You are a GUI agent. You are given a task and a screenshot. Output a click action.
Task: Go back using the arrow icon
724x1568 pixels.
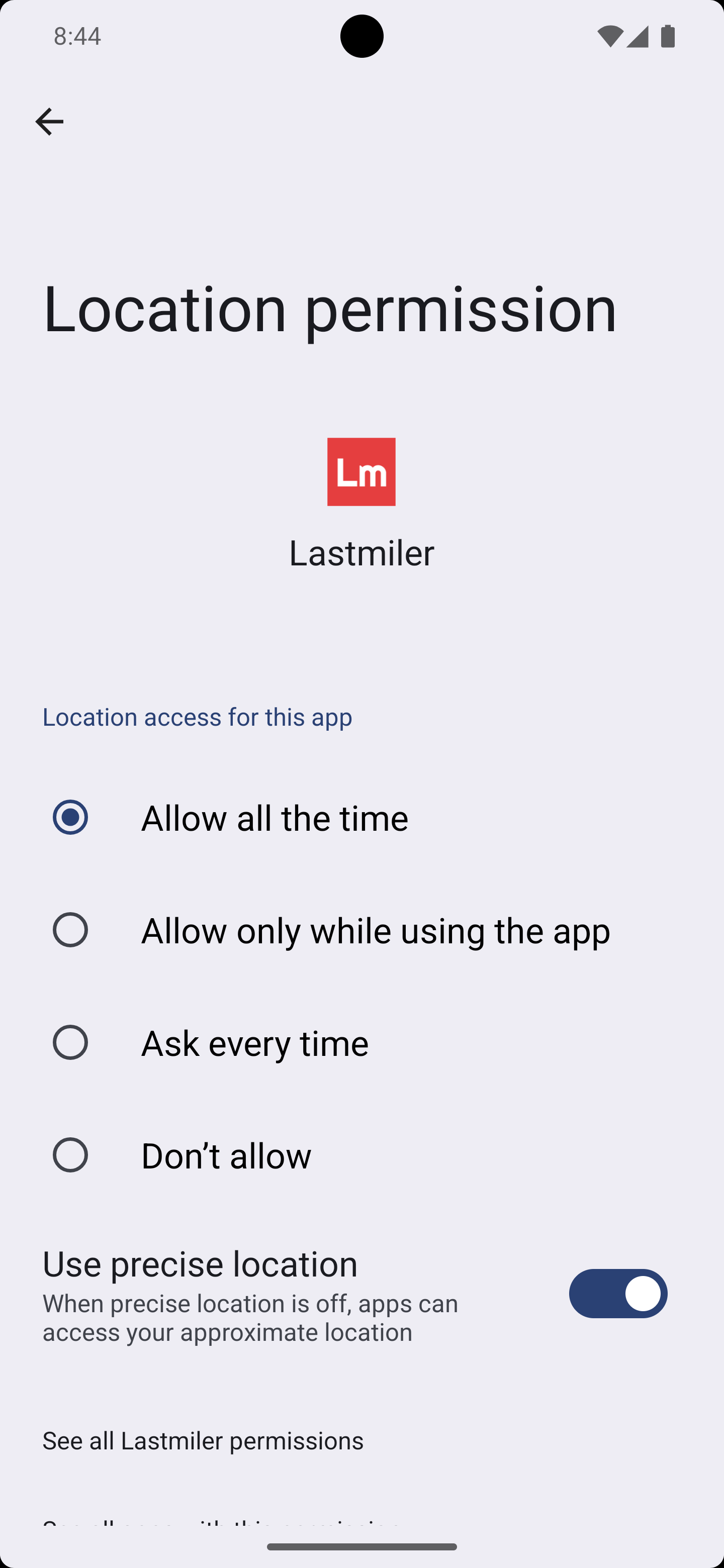click(49, 121)
